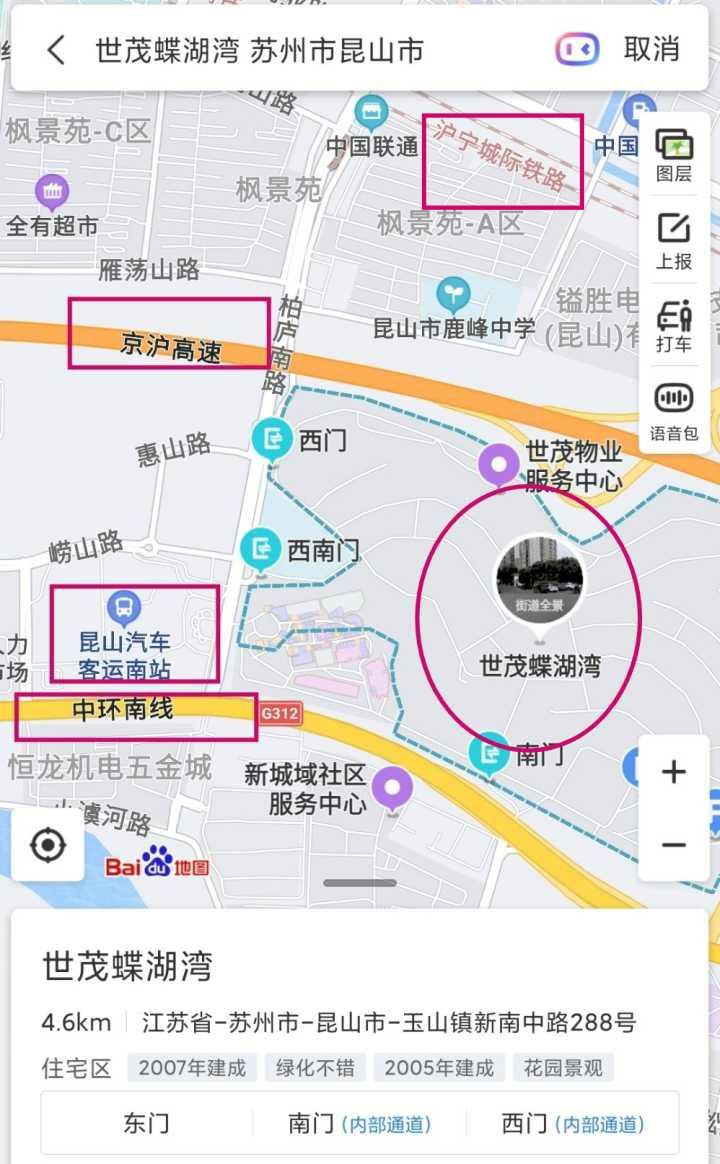Screen dimensions: 720x1164
Task: Select the 打车 taxi option
Action: [x=674, y=326]
